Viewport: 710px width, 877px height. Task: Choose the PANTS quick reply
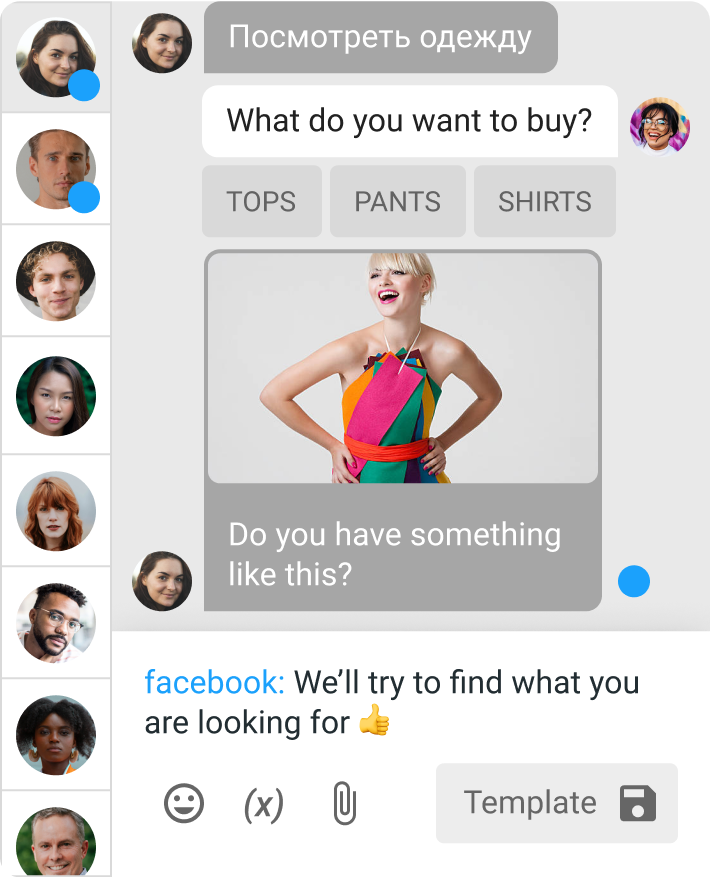tap(397, 201)
